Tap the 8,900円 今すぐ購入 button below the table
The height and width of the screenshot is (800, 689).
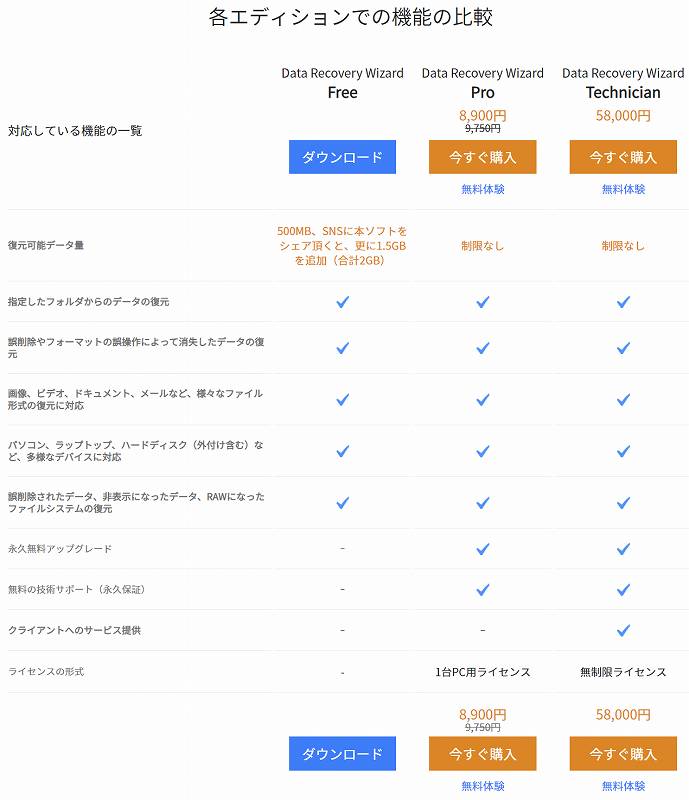tap(482, 754)
